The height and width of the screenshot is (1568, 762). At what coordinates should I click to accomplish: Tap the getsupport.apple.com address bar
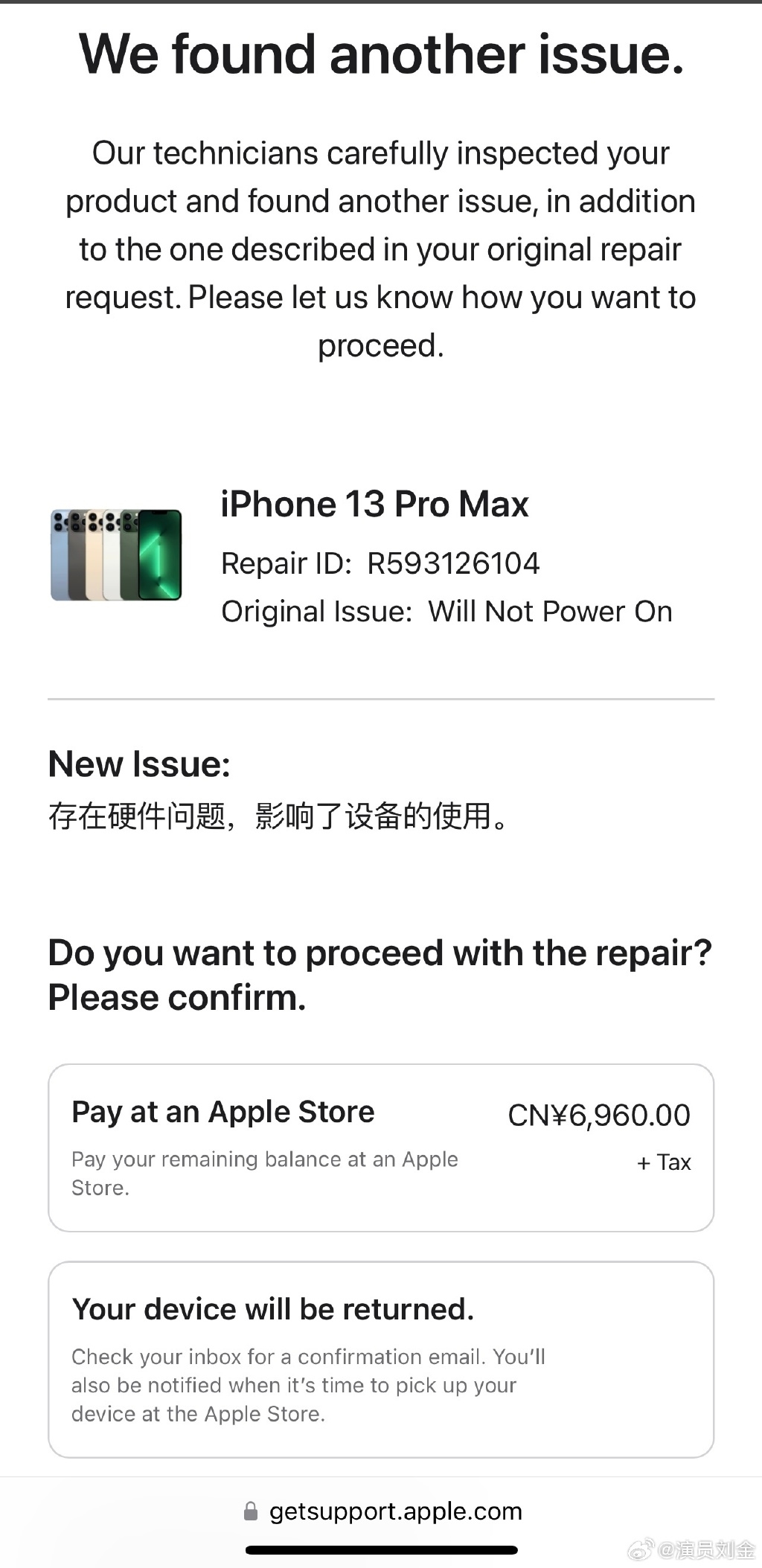[383, 1511]
